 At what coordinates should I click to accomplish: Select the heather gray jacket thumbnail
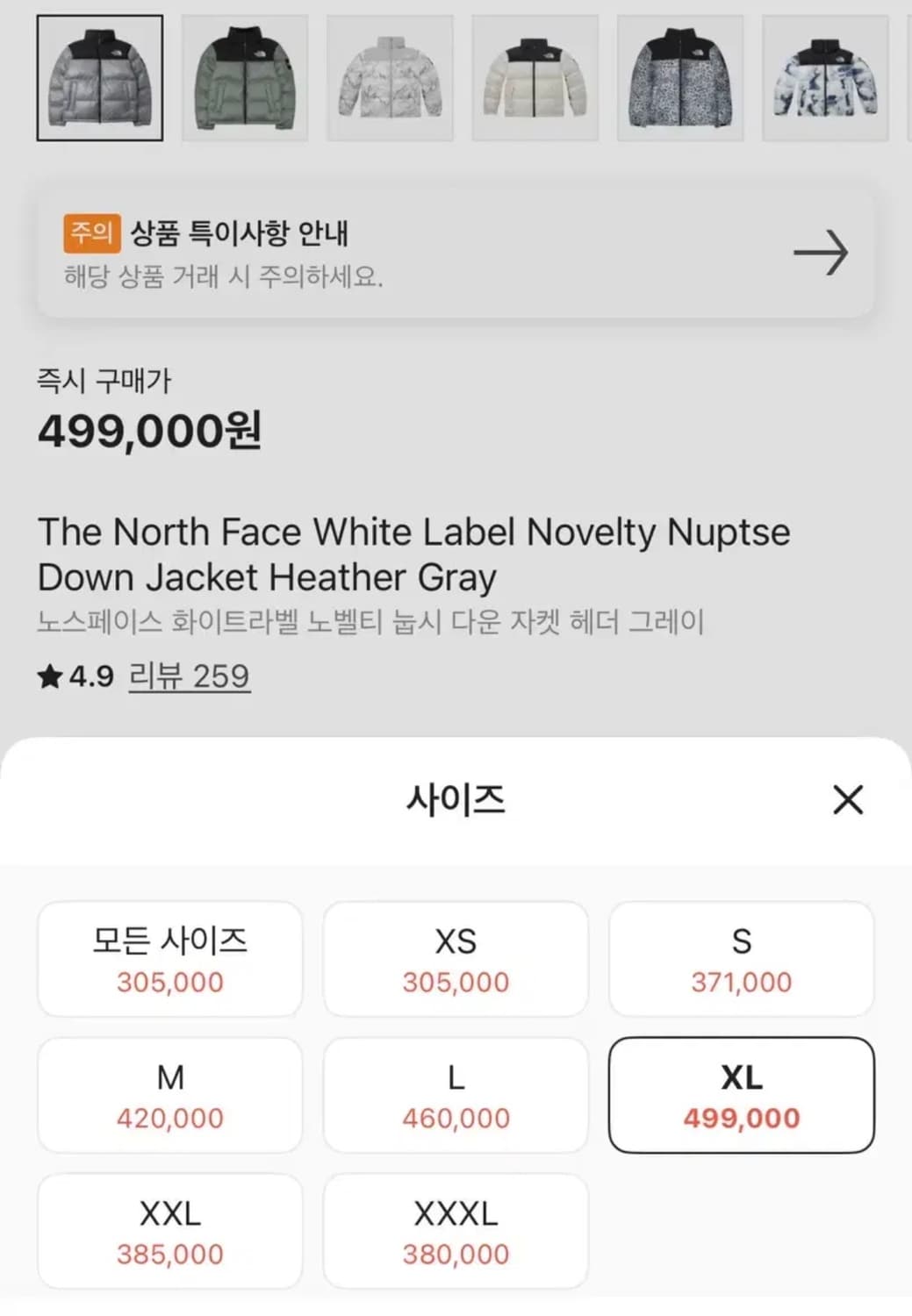[99, 76]
